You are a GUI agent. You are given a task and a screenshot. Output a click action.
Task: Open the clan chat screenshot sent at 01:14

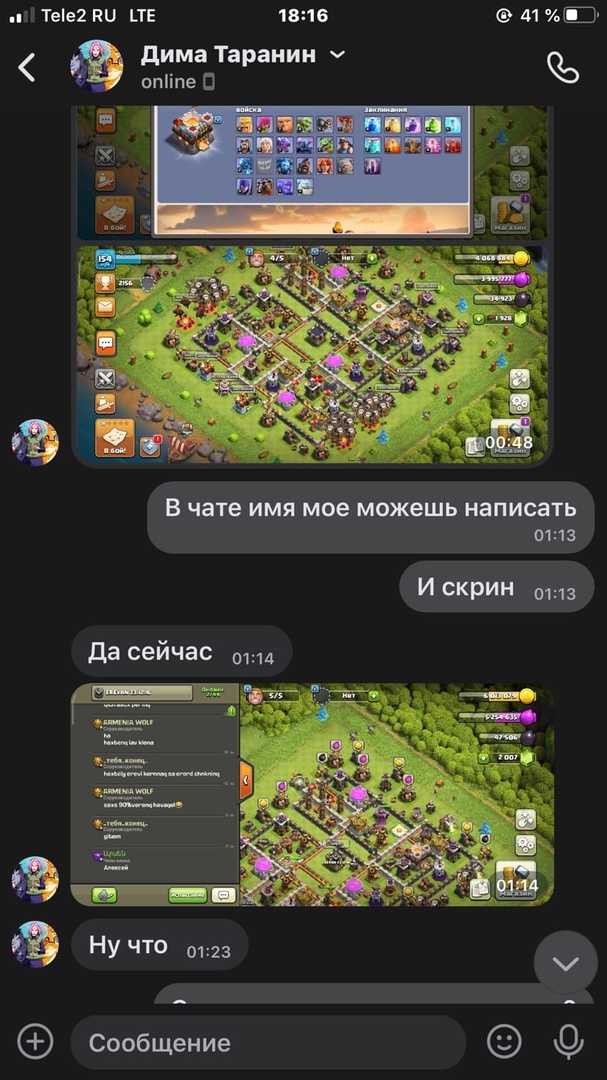311,794
